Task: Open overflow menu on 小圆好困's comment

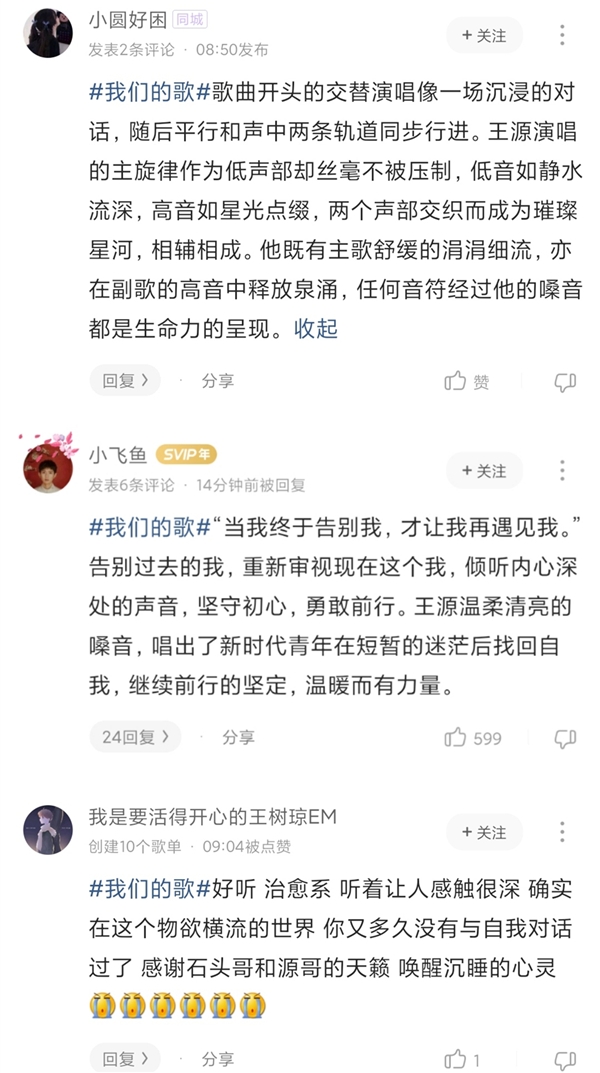Action: tap(563, 36)
